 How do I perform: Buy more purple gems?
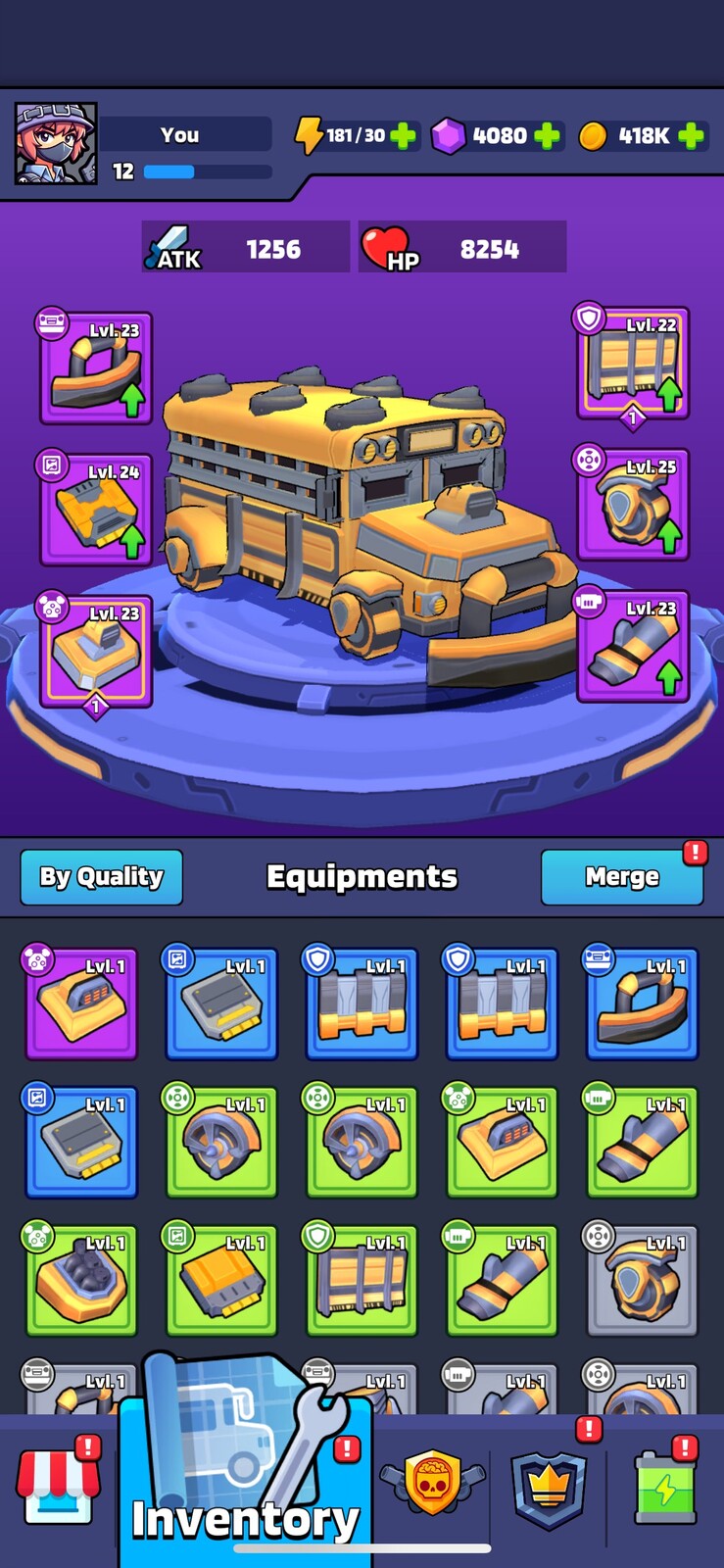click(x=547, y=136)
